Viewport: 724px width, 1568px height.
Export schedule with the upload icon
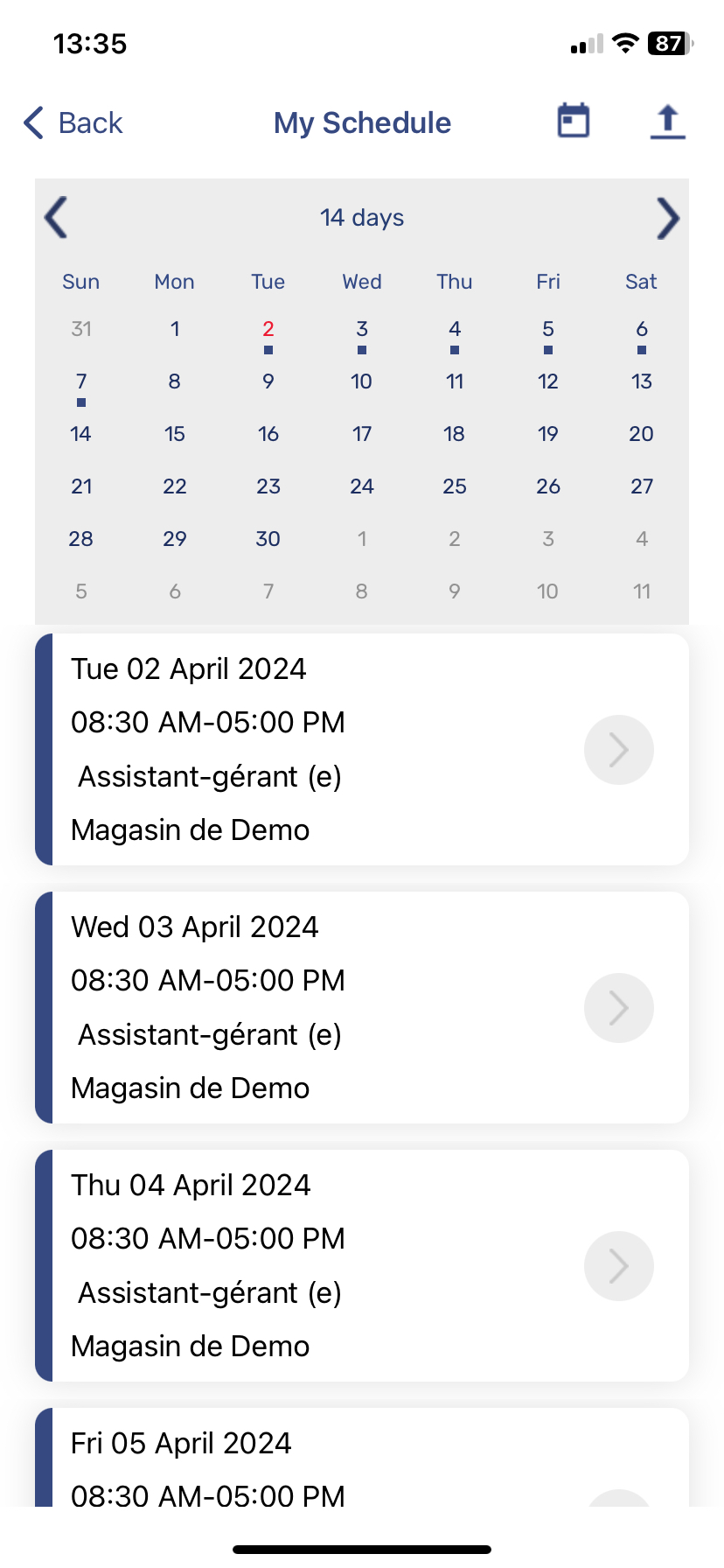(667, 122)
